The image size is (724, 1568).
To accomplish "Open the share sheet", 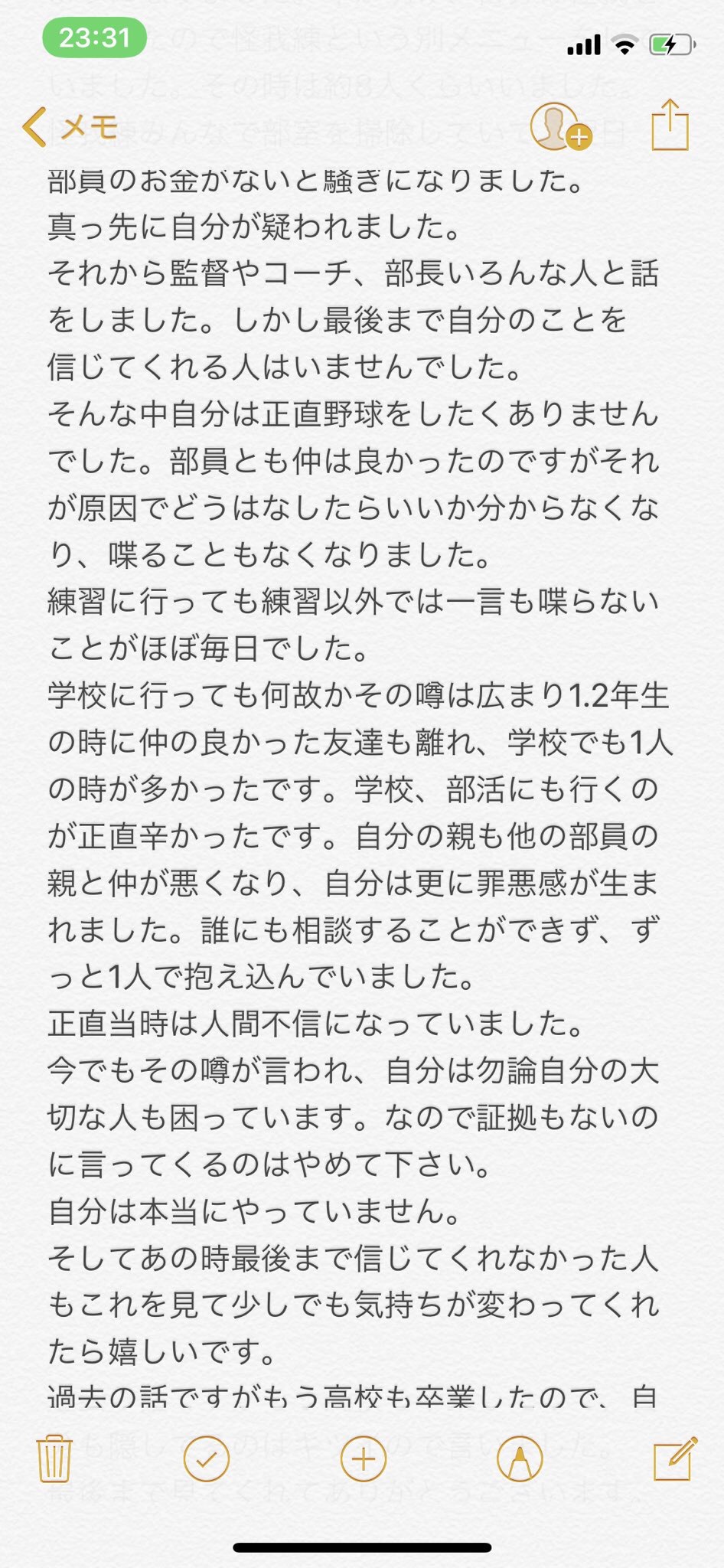I will 670,125.
